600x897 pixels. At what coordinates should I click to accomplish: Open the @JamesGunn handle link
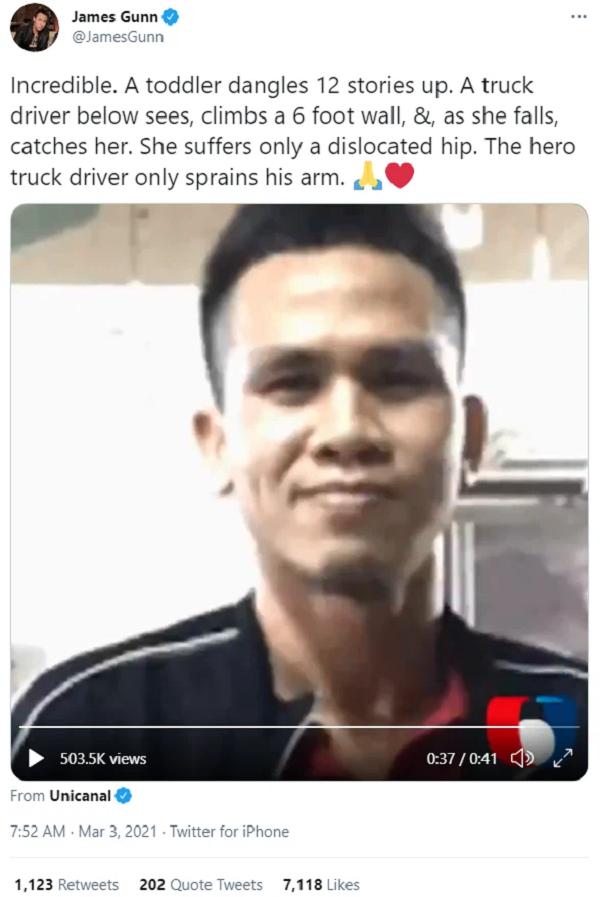click(x=117, y=38)
